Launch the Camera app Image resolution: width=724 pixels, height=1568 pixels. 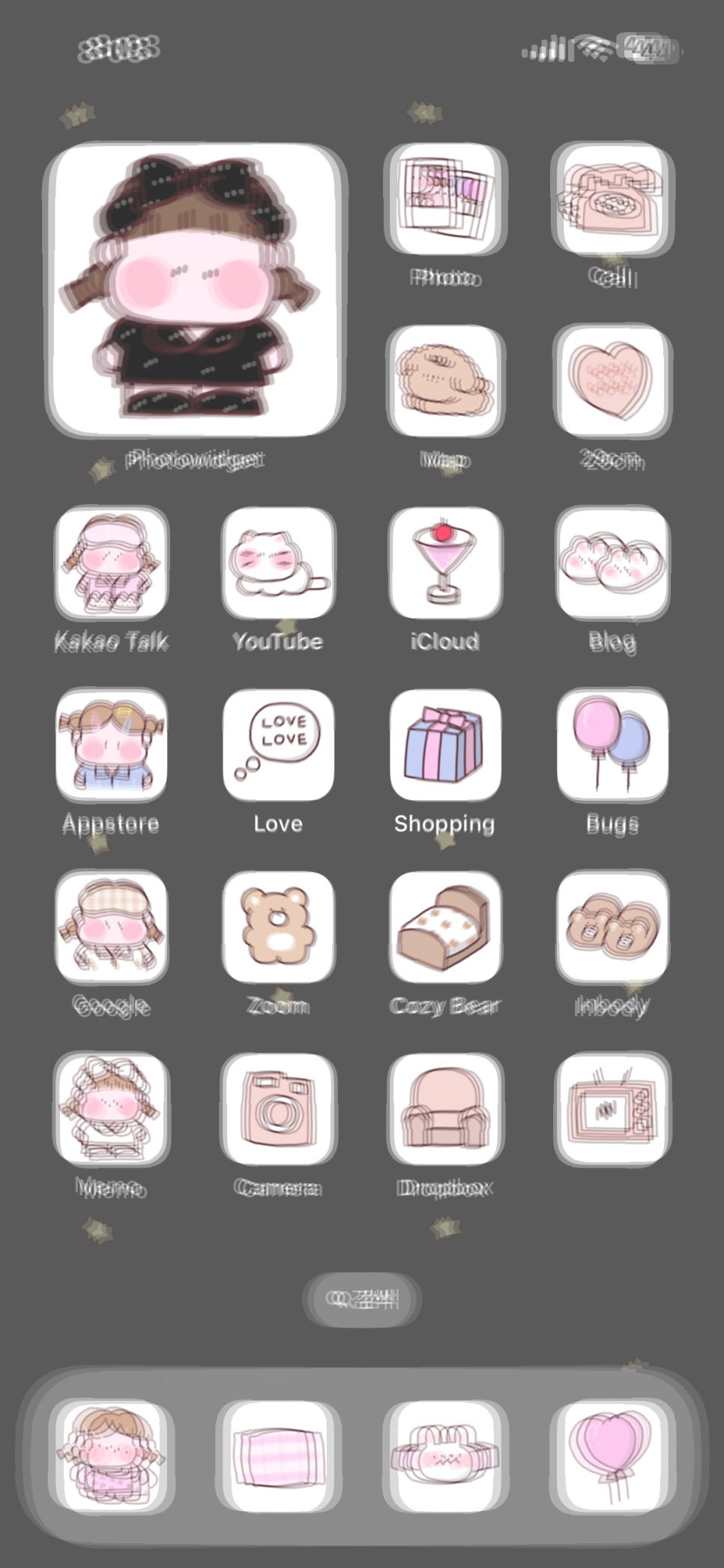[278, 1108]
